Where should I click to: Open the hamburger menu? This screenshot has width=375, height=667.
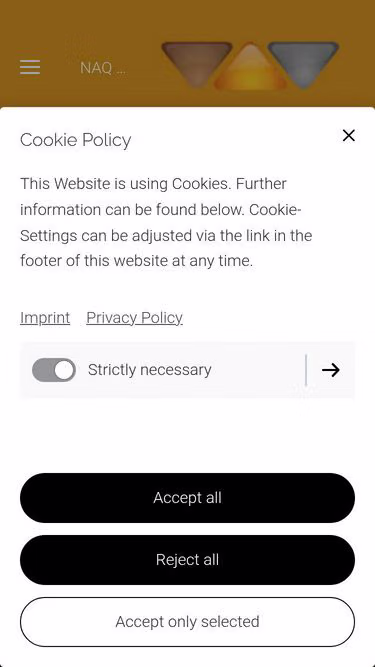pos(30,67)
